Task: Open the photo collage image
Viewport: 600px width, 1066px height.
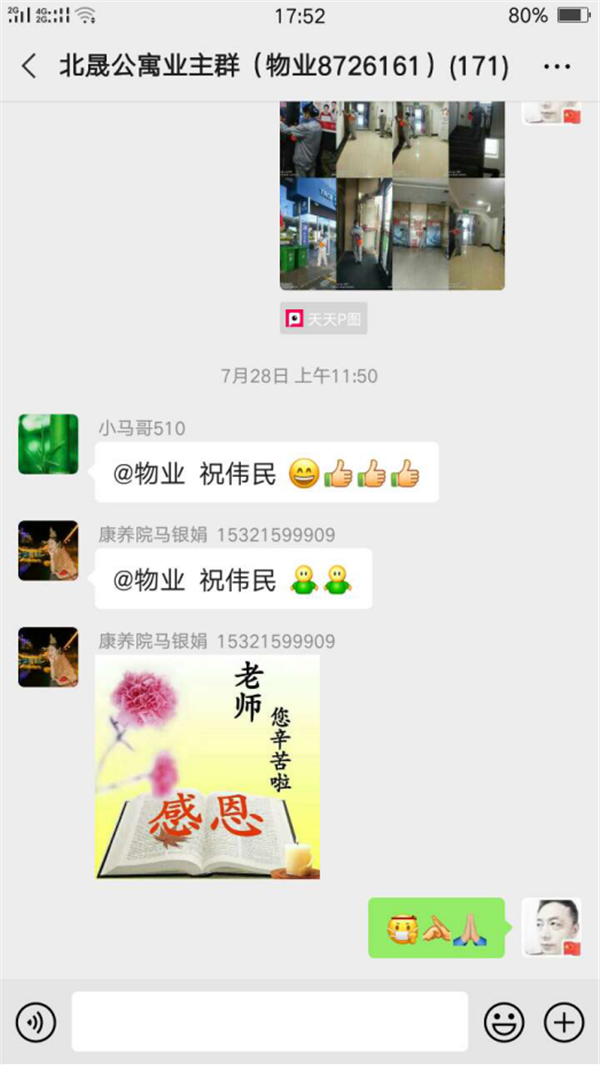Action: click(x=392, y=195)
